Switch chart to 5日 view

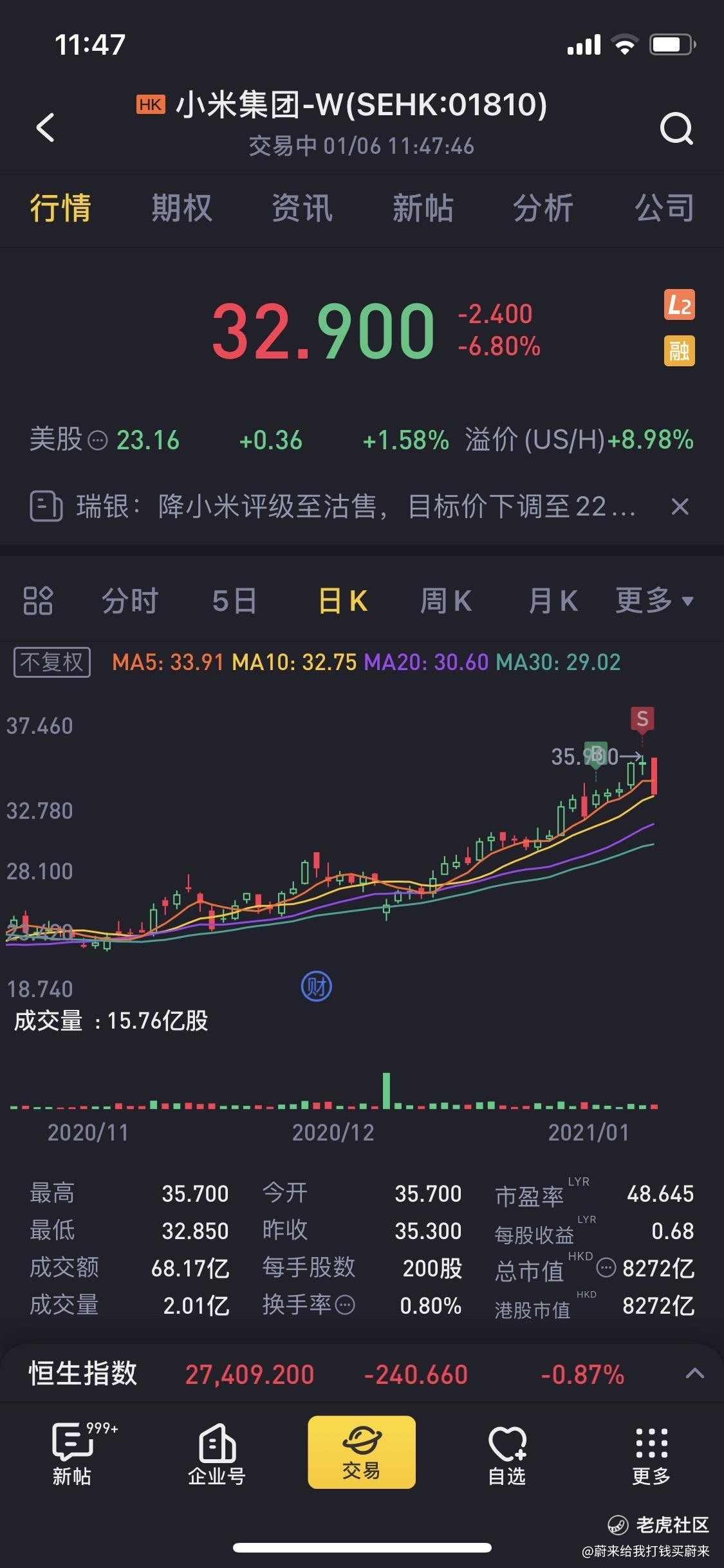click(234, 601)
